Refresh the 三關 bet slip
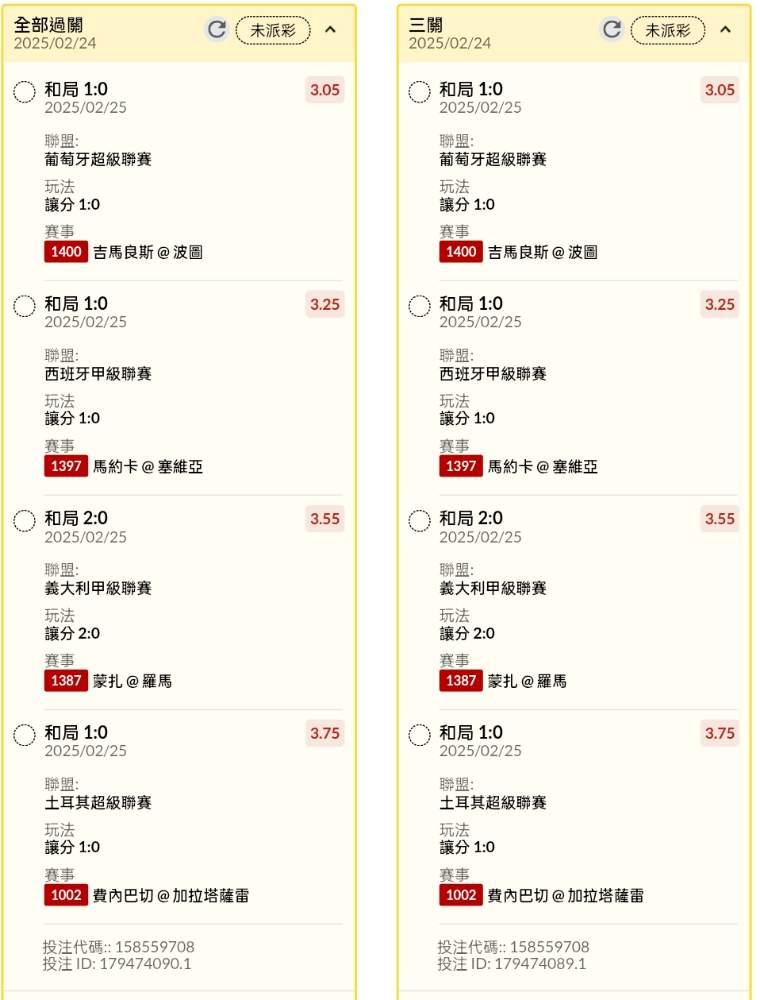The image size is (760, 1000). tap(612, 29)
